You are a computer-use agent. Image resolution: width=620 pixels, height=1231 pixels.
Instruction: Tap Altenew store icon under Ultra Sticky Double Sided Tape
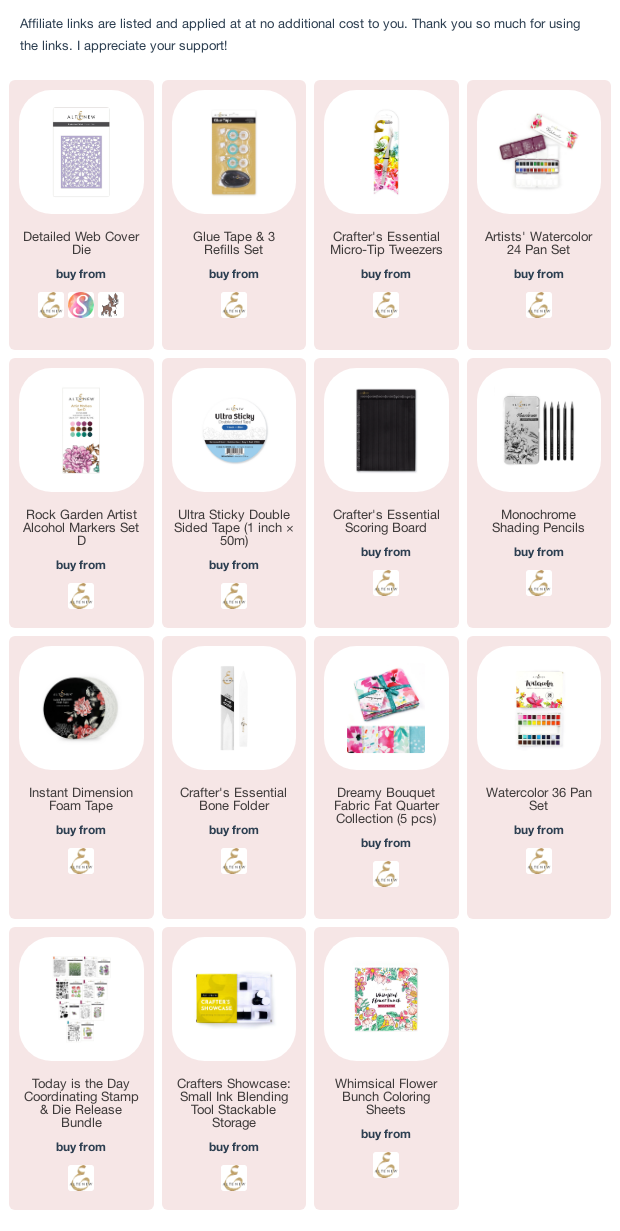click(234, 596)
